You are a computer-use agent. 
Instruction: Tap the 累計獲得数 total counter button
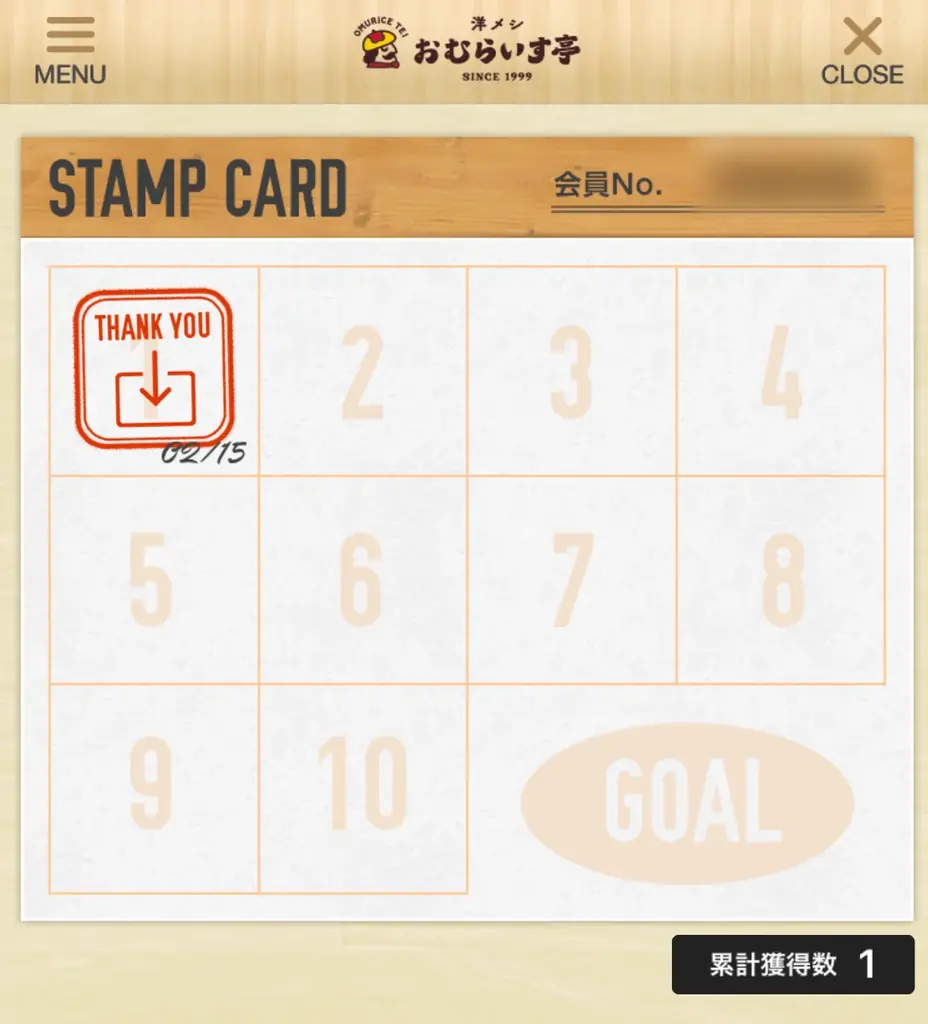pyautogui.click(x=793, y=963)
